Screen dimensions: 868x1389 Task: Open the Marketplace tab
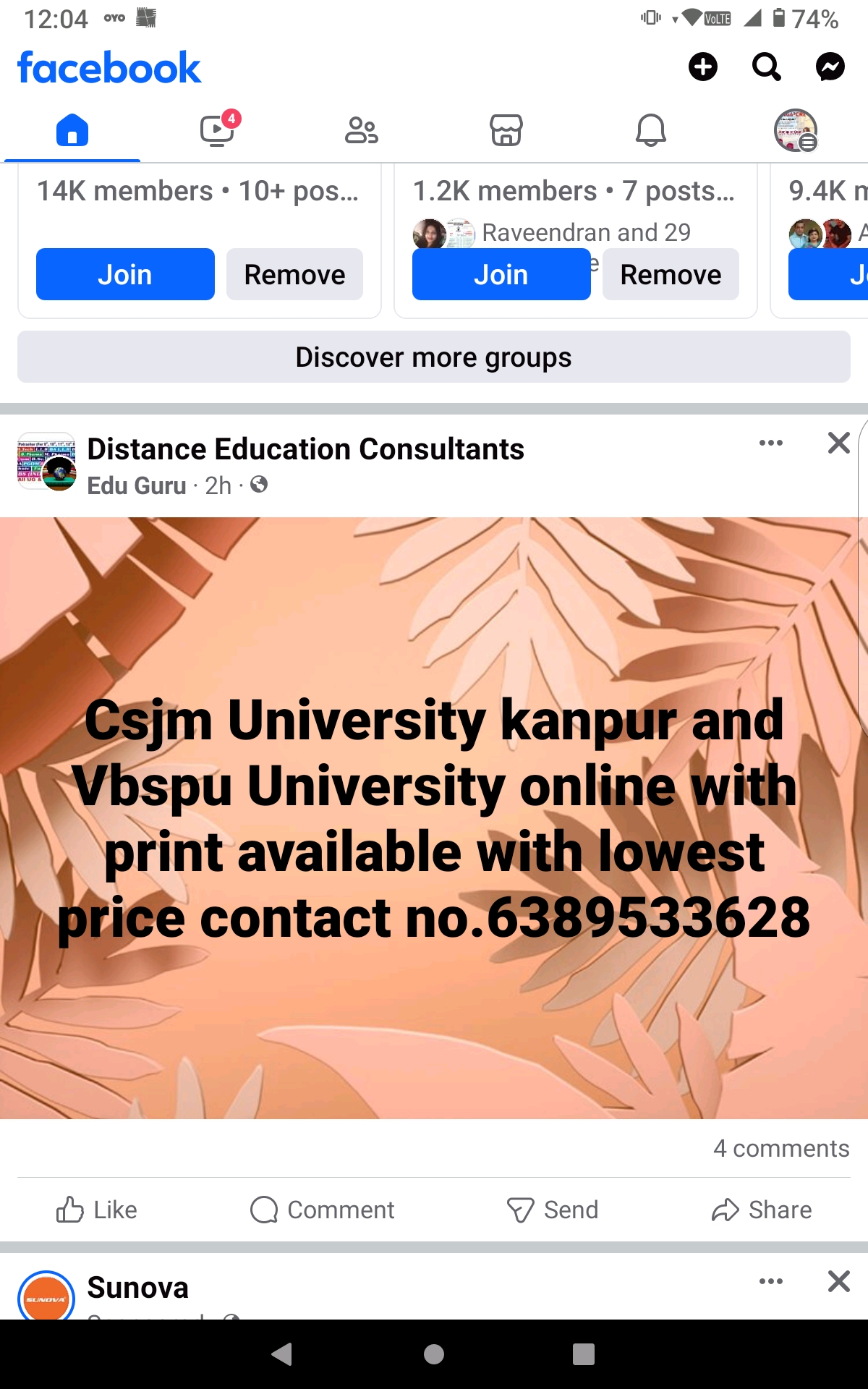(506, 131)
